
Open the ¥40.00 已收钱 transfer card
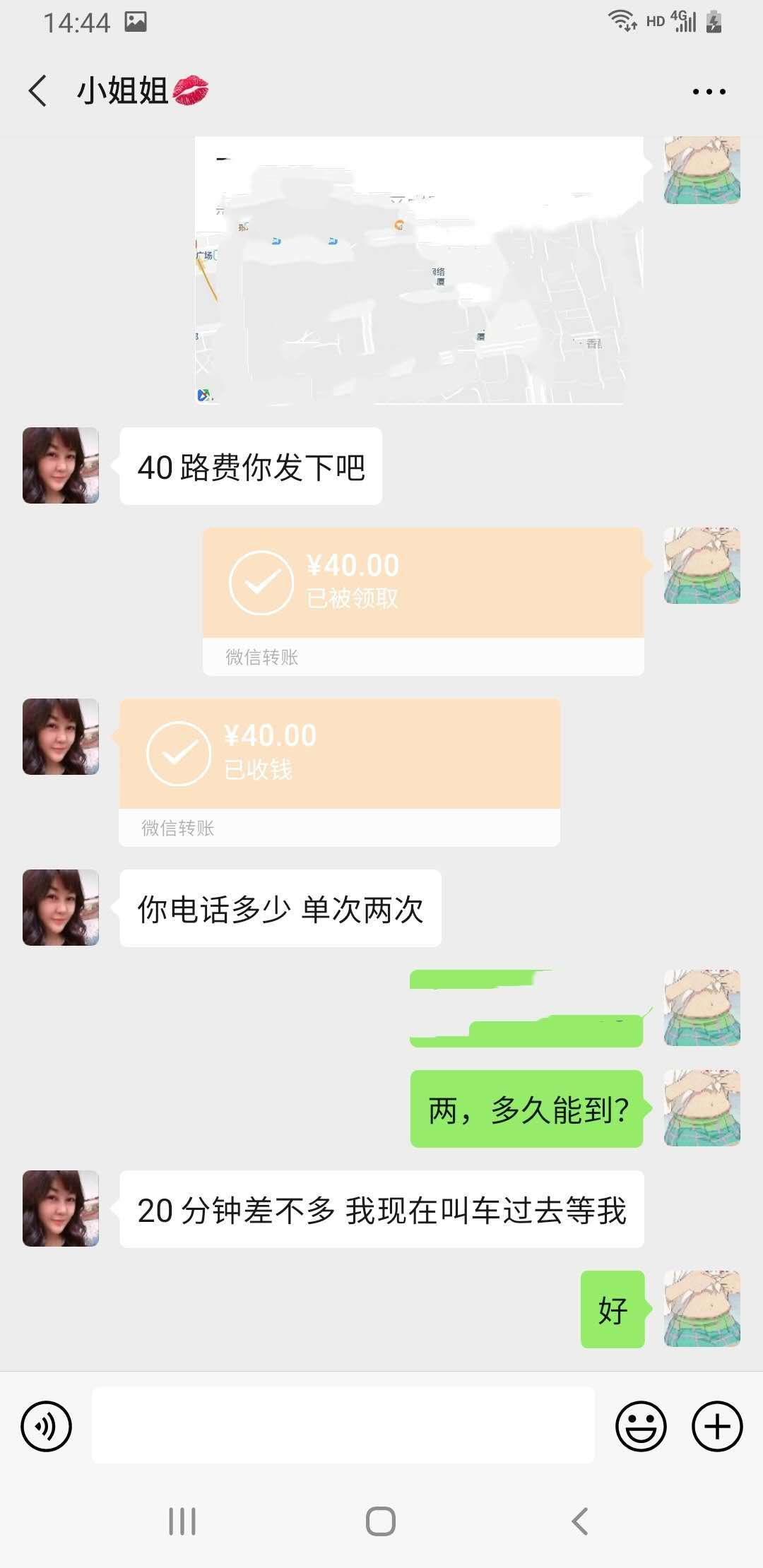339,770
